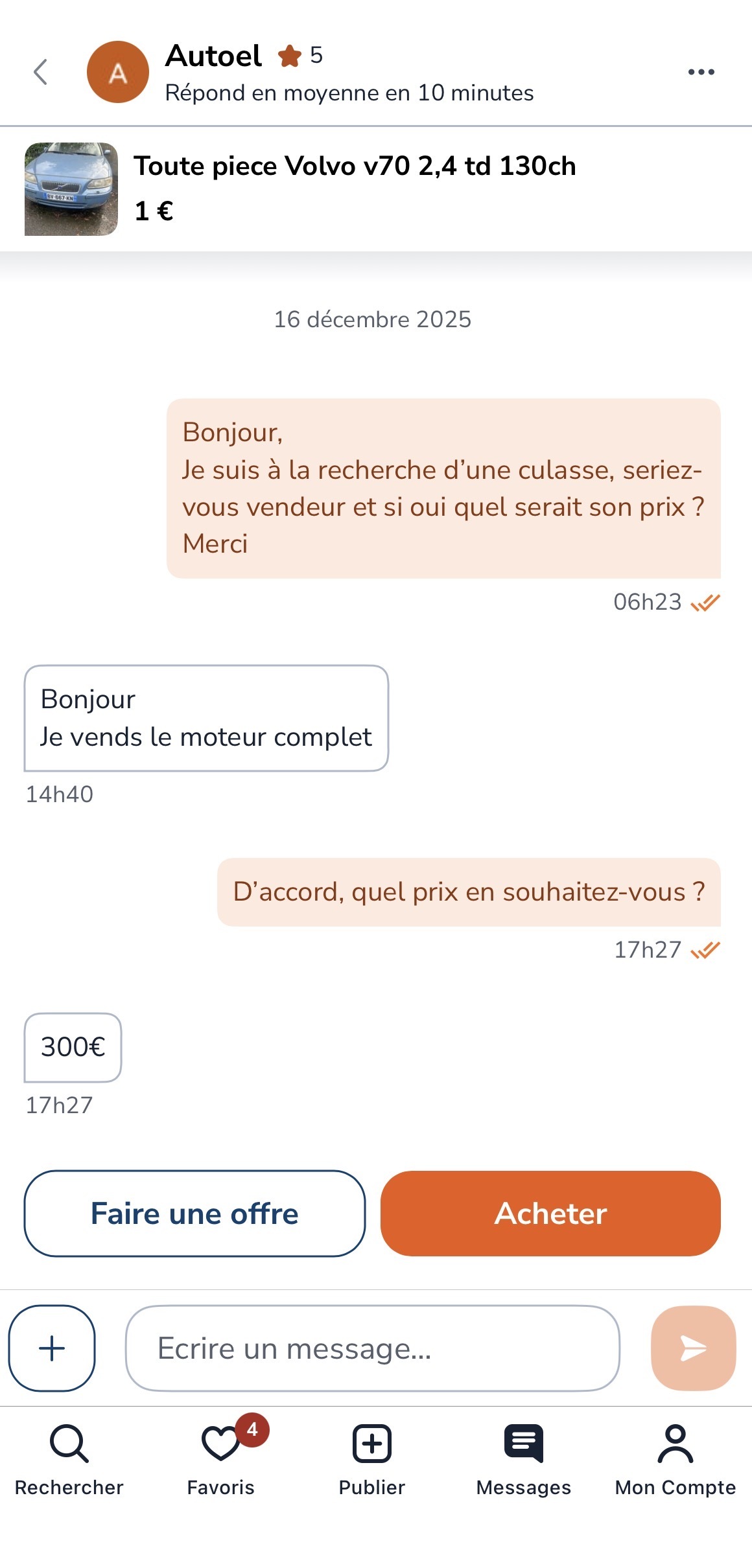Switch to the Messages tab

[523, 1459]
